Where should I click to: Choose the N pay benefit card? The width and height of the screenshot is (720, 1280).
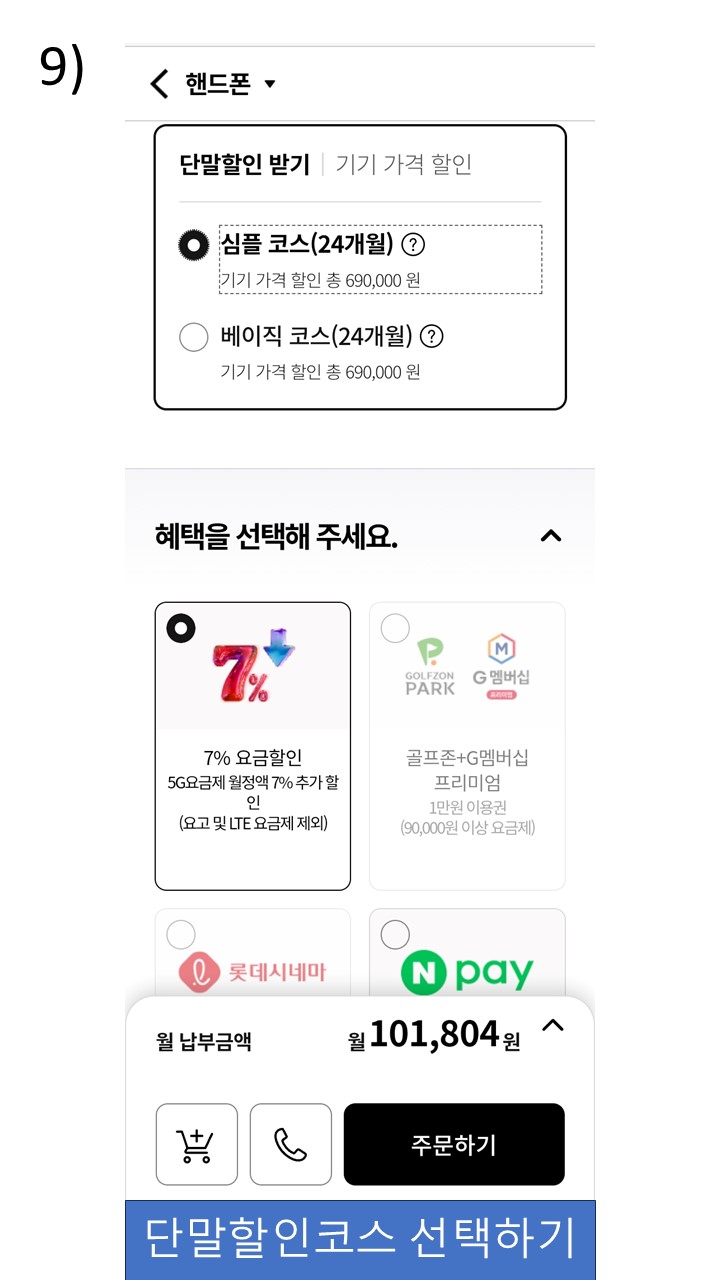467,955
